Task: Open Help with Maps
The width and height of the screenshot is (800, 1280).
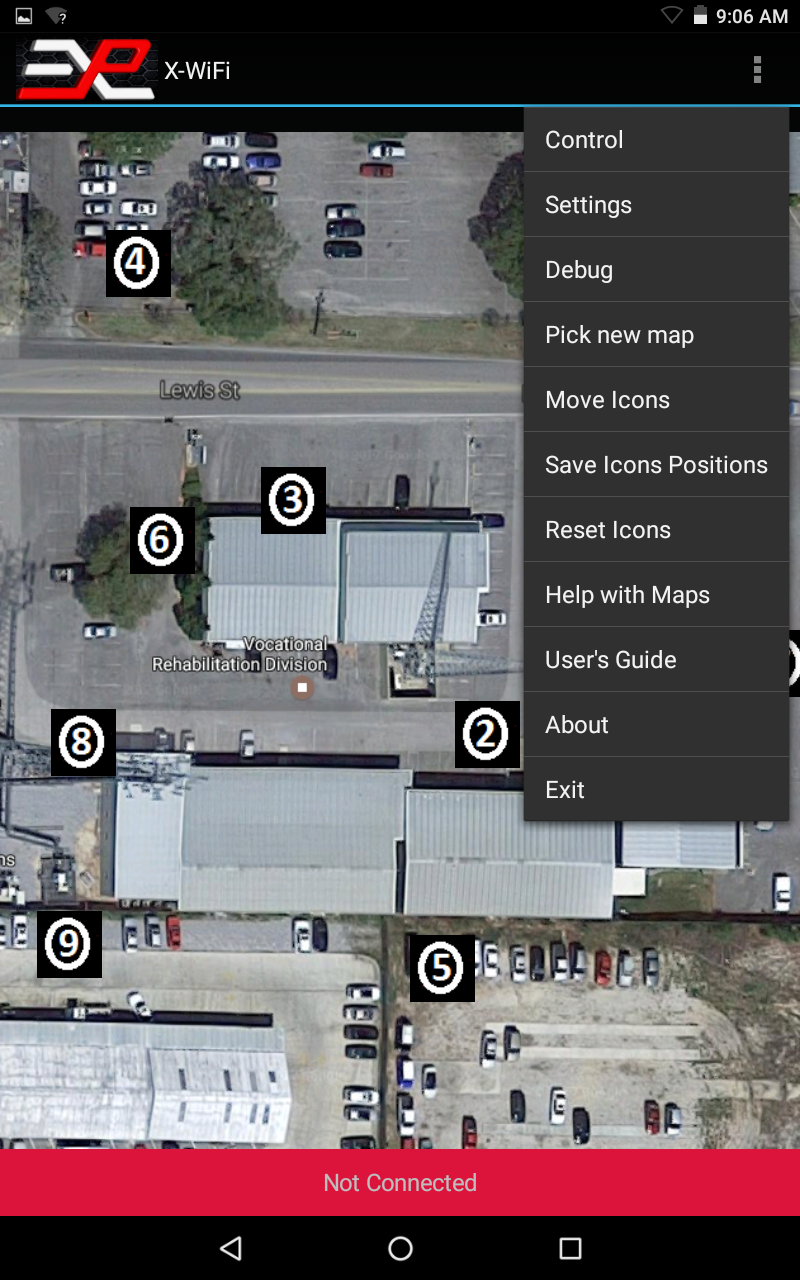Action: [x=655, y=595]
